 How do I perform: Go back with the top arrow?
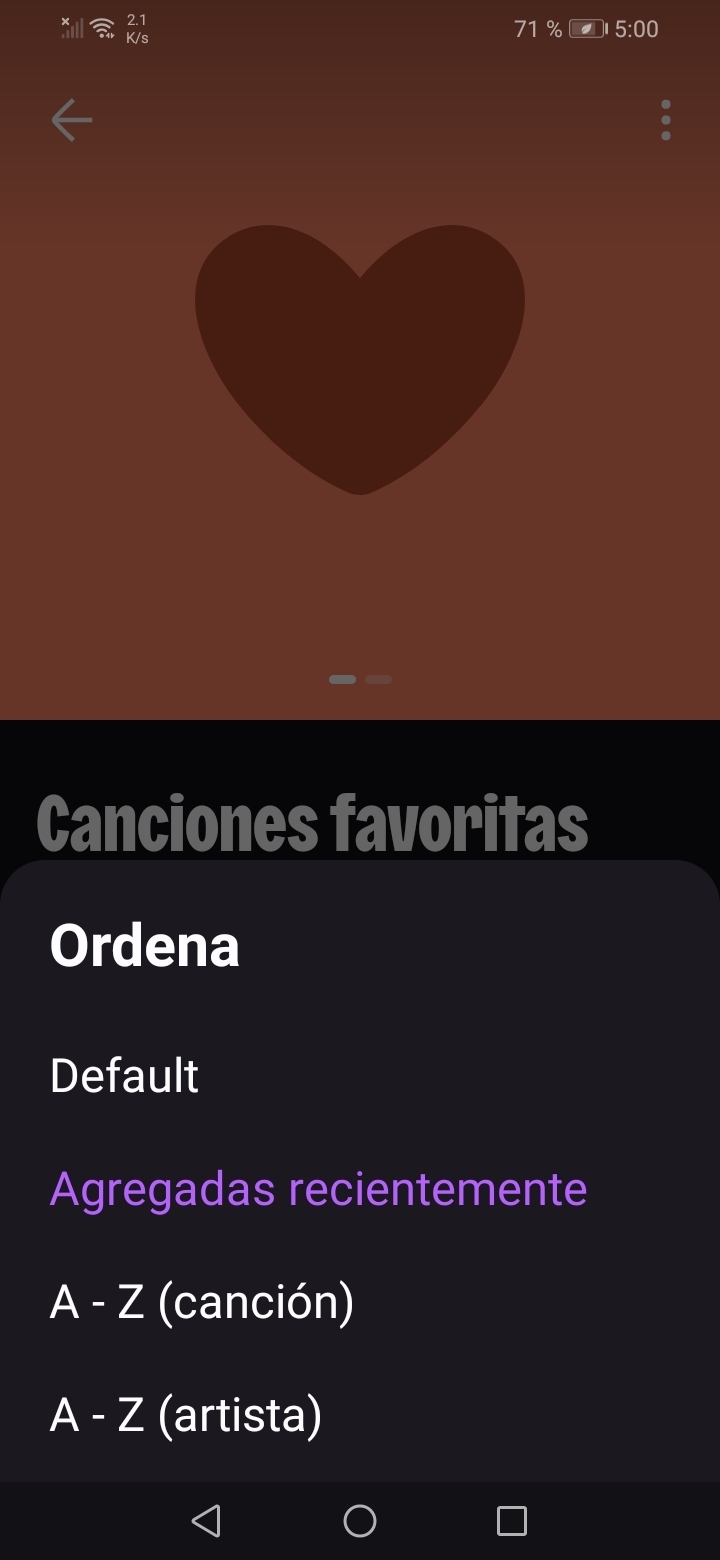tap(71, 121)
